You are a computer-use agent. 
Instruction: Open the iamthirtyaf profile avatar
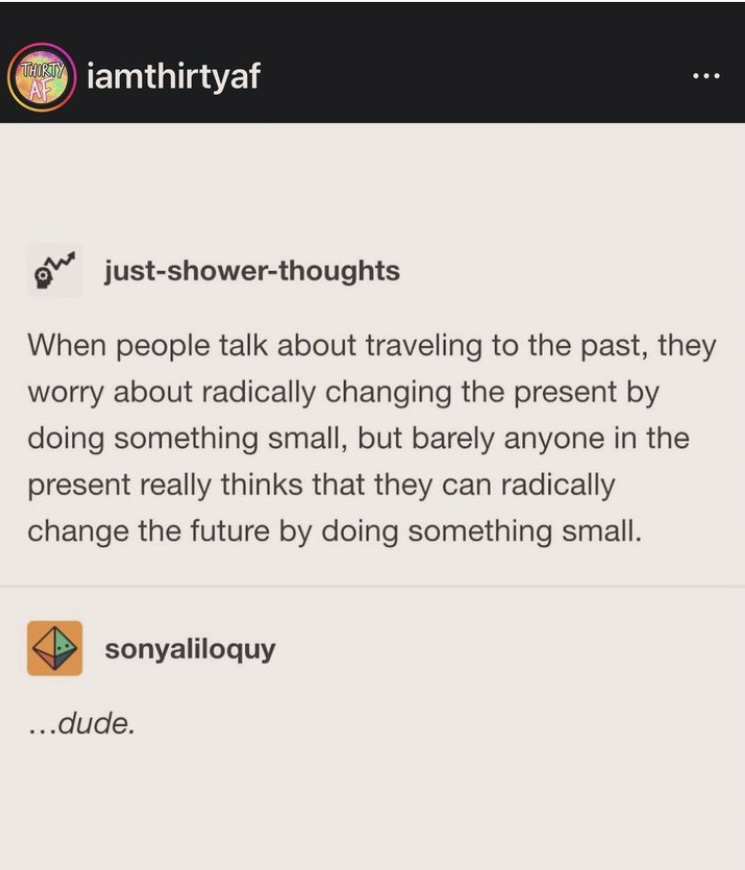click(42, 76)
